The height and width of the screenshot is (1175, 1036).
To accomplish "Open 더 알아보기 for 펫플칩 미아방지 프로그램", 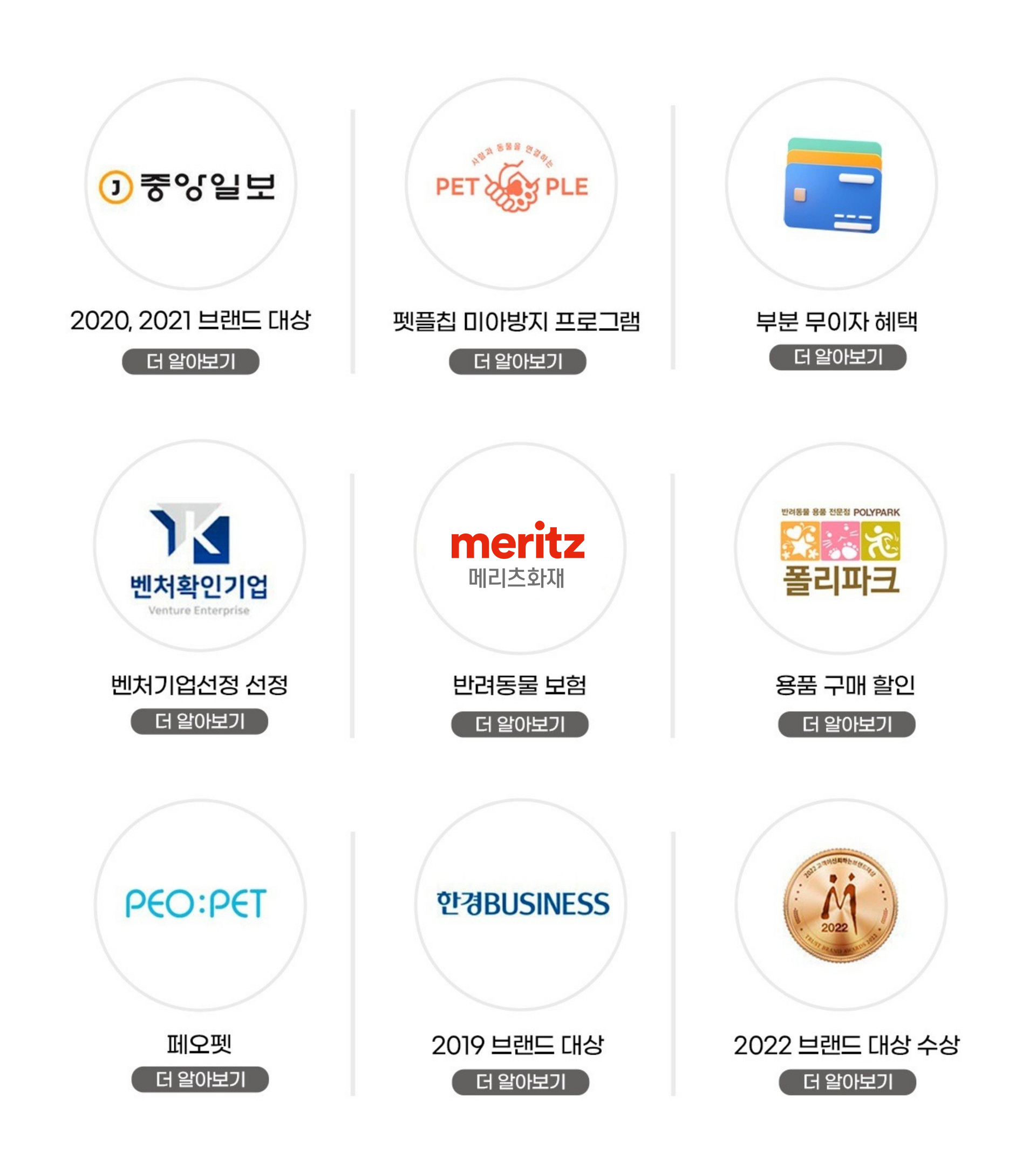I will tap(517, 361).
